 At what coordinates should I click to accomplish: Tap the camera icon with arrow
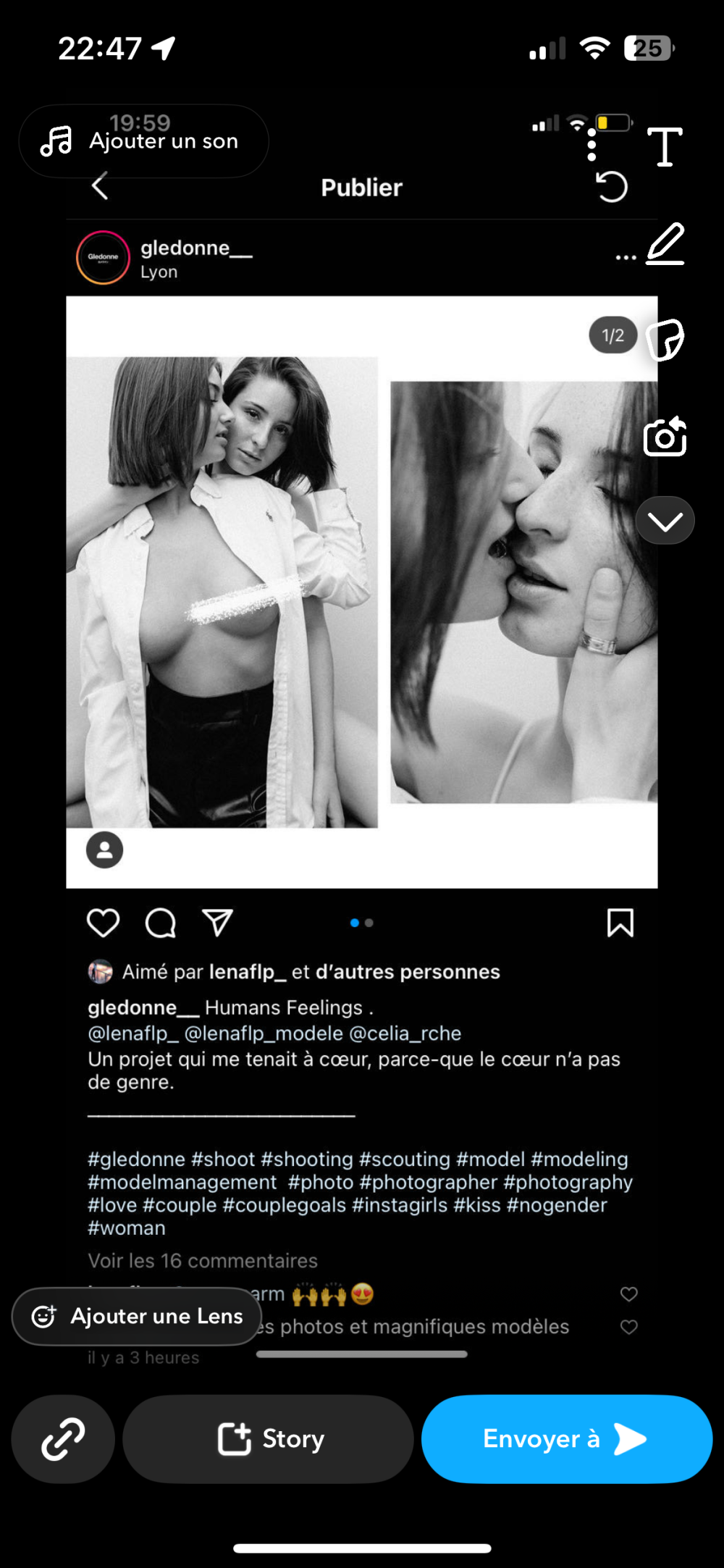click(x=665, y=436)
